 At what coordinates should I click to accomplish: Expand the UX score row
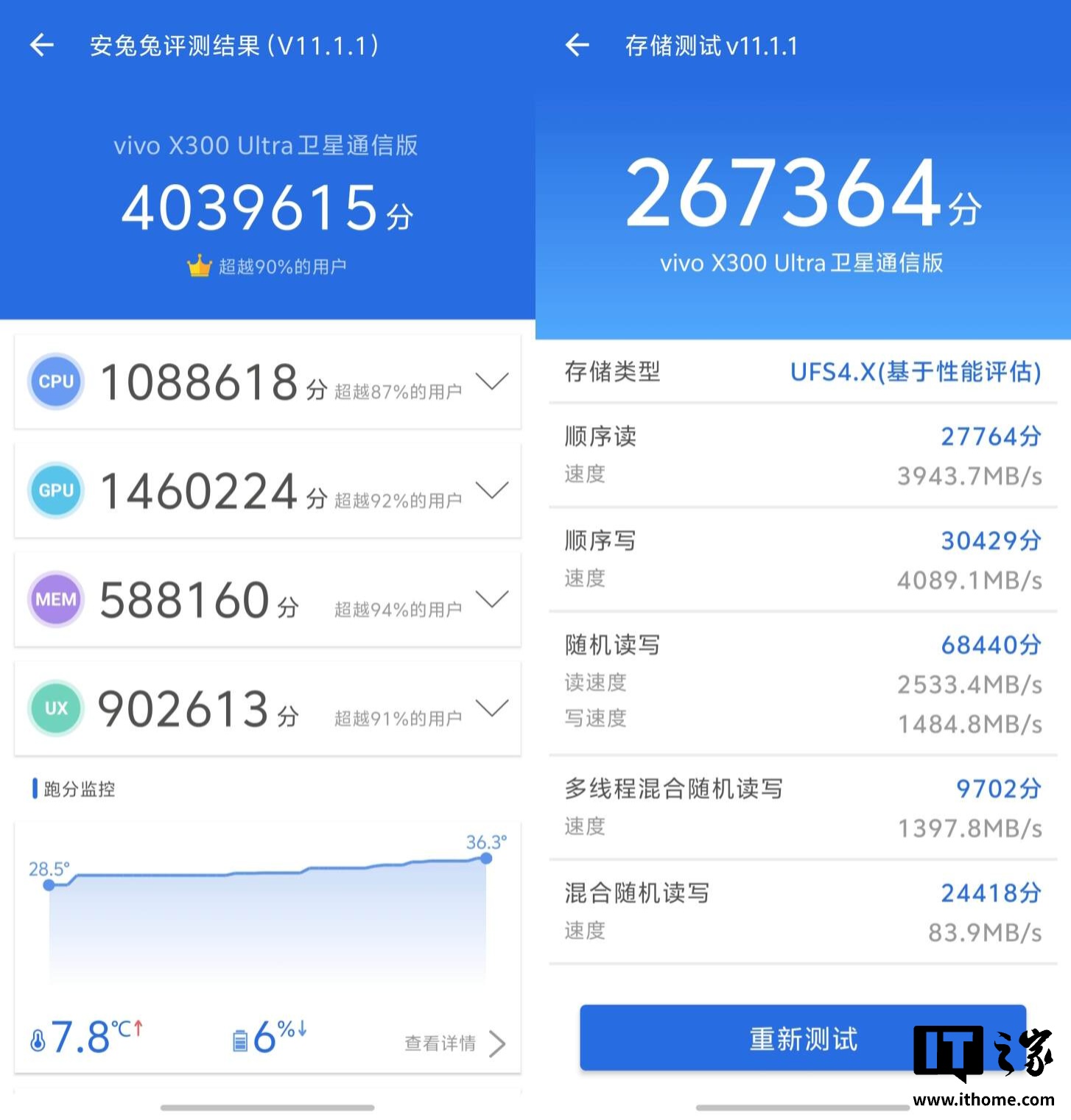tap(492, 708)
